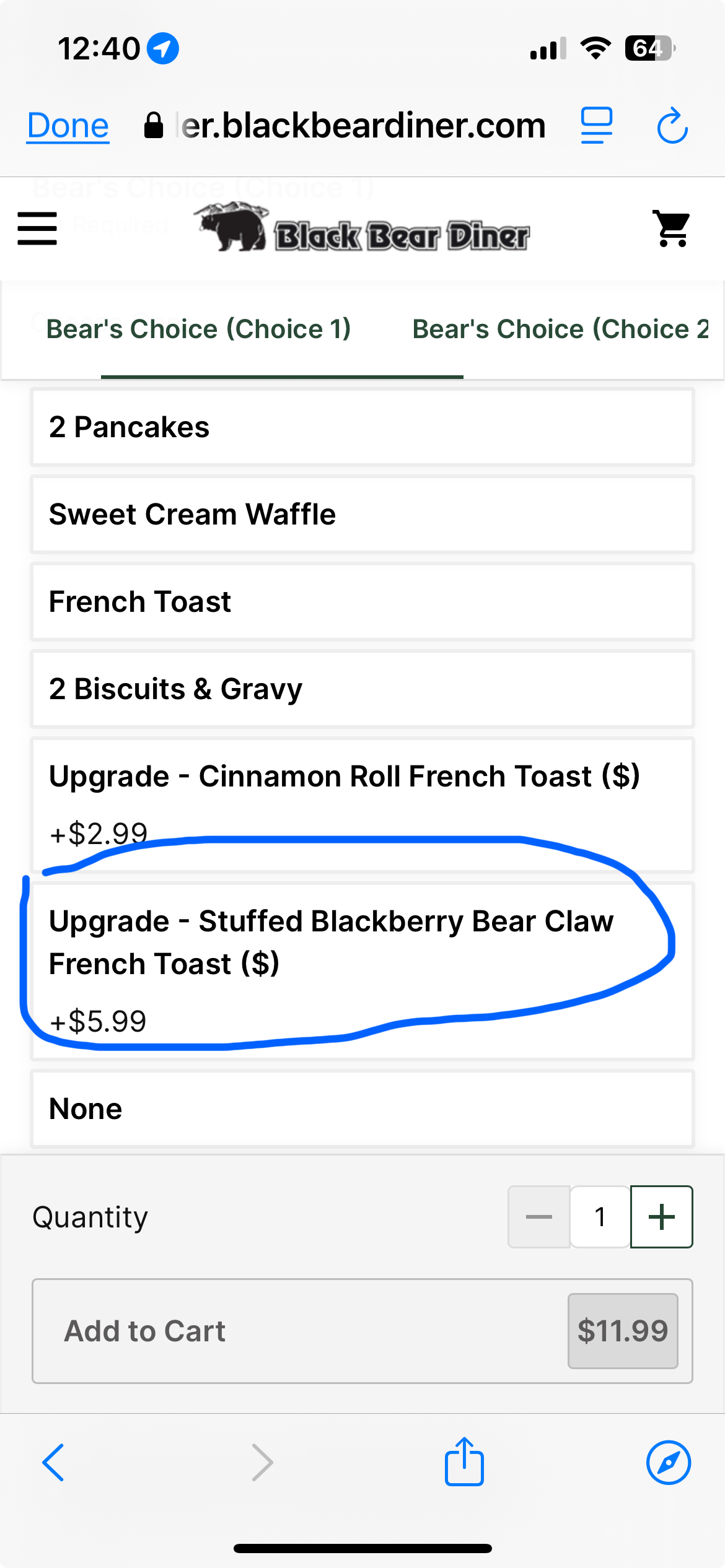Go back to the previous page
Image resolution: width=725 pixels, height=1568 pixels.
tap(53, 1463)
